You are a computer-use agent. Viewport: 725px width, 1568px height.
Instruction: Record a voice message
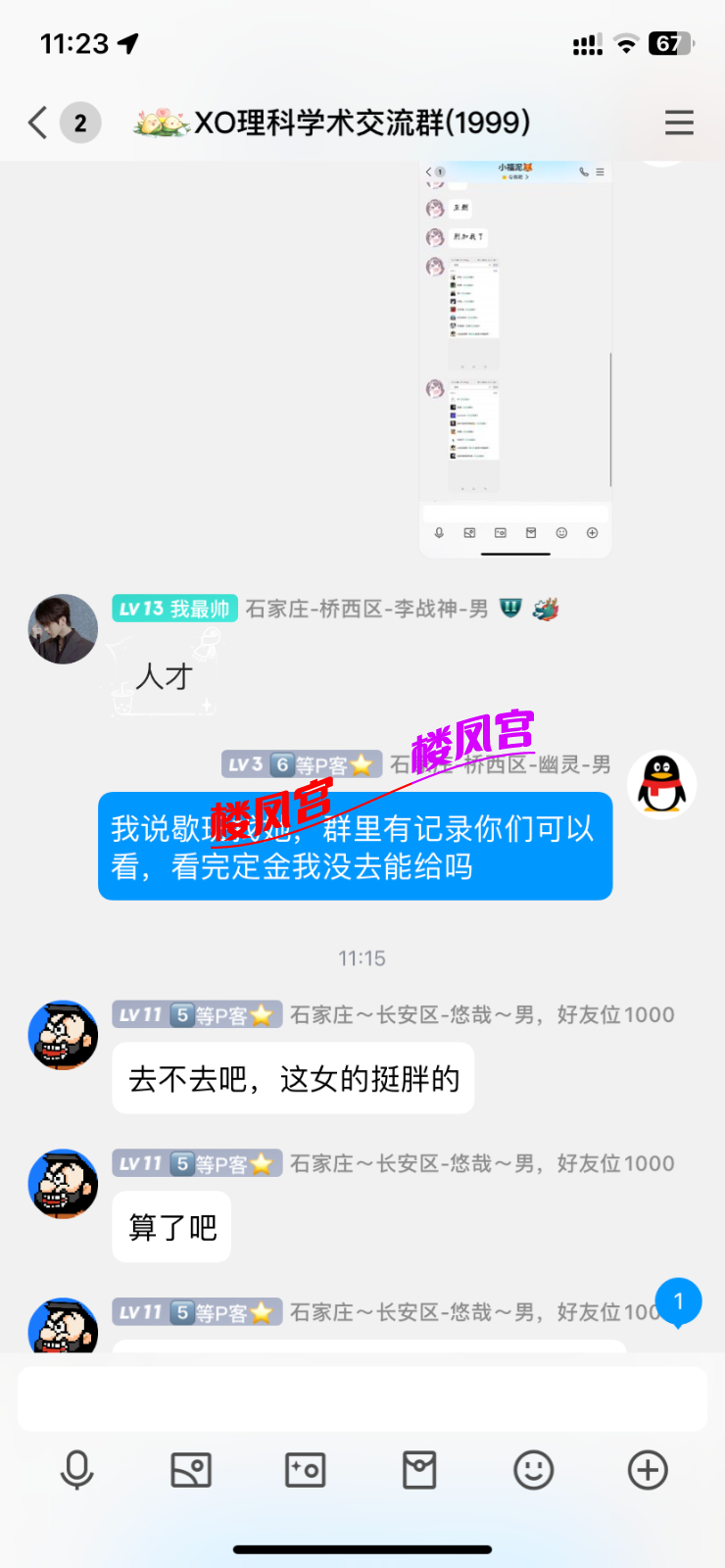[x=76, y=1470]
